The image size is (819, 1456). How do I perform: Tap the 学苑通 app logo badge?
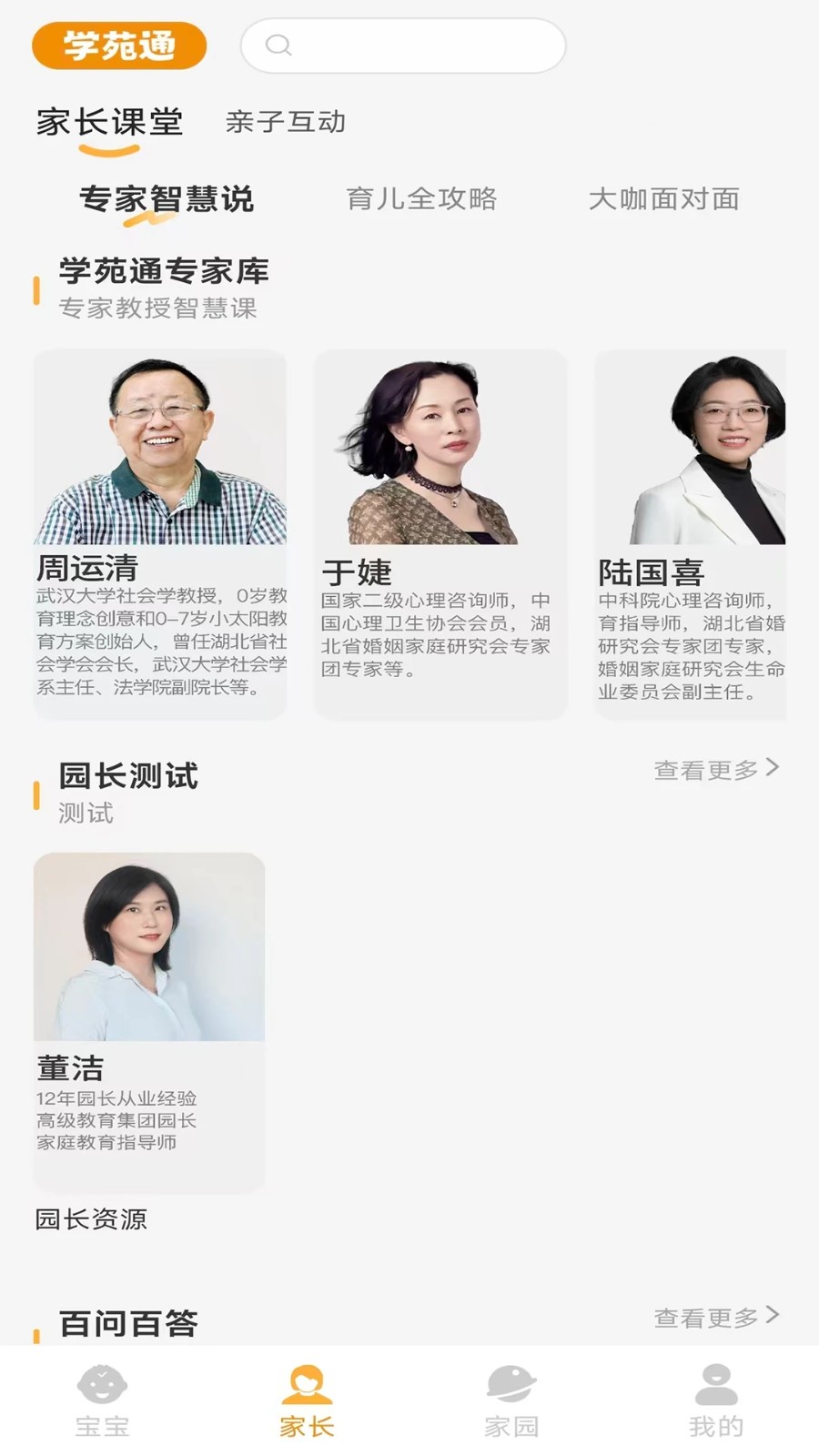119,45
